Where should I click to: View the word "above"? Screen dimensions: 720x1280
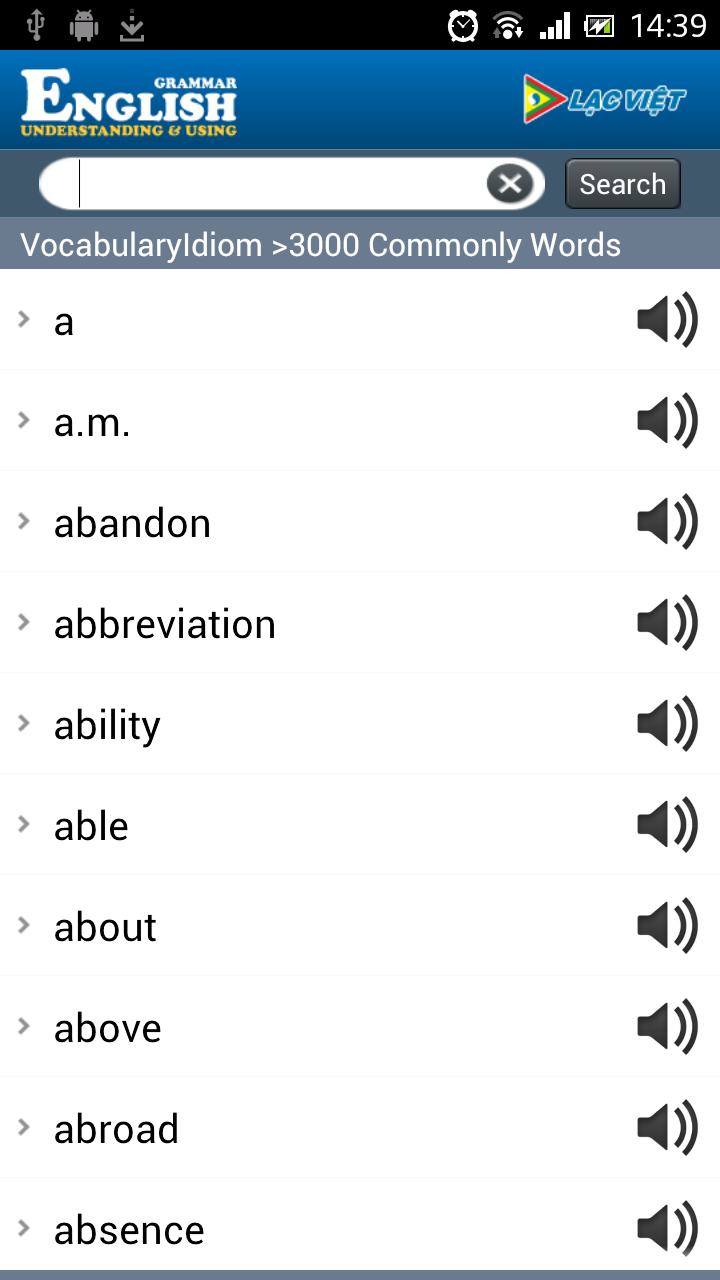click(x=360, y=1027)
